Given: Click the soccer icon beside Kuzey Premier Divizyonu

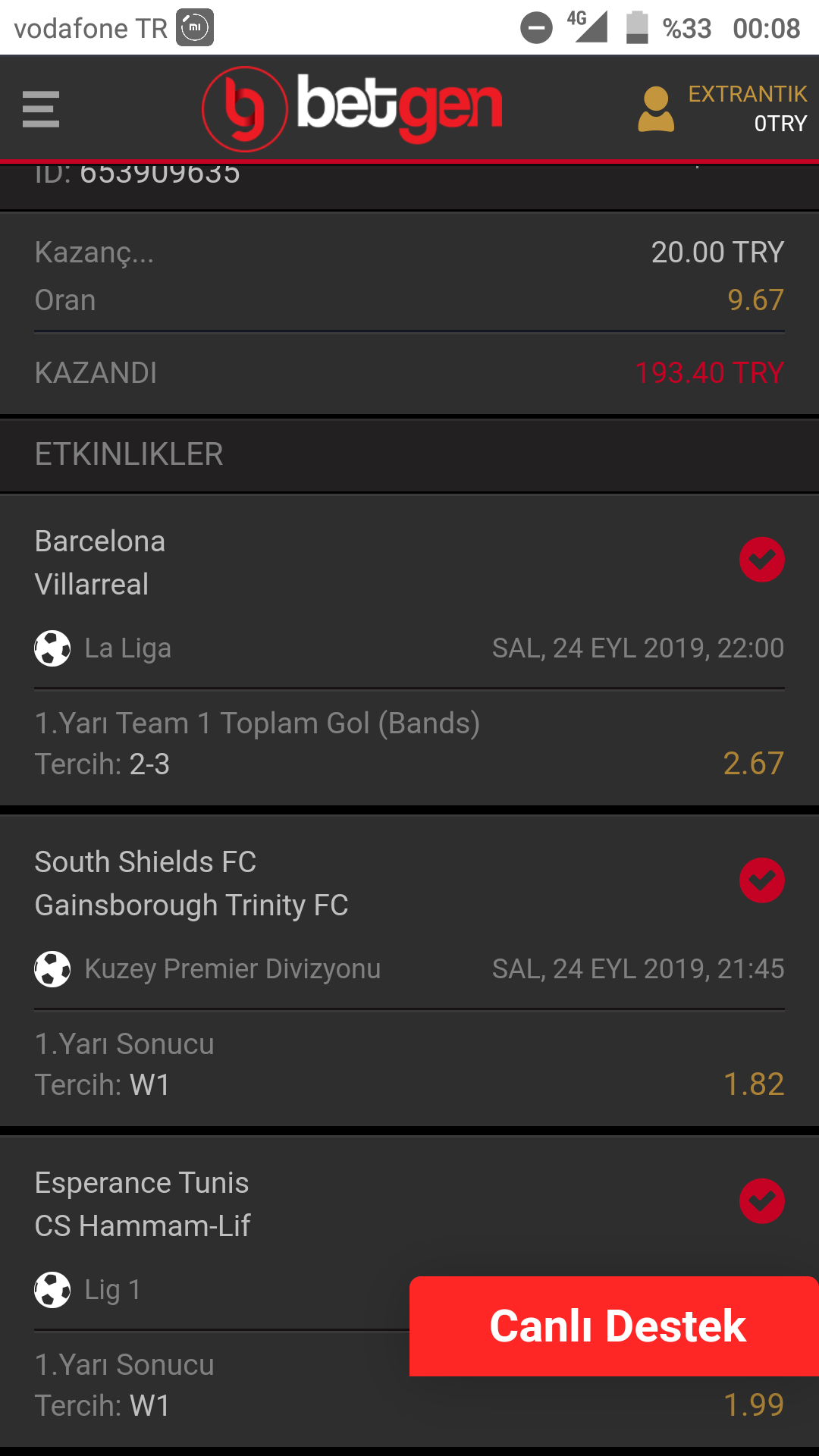Looking at the screenshot, I should 52,968.
